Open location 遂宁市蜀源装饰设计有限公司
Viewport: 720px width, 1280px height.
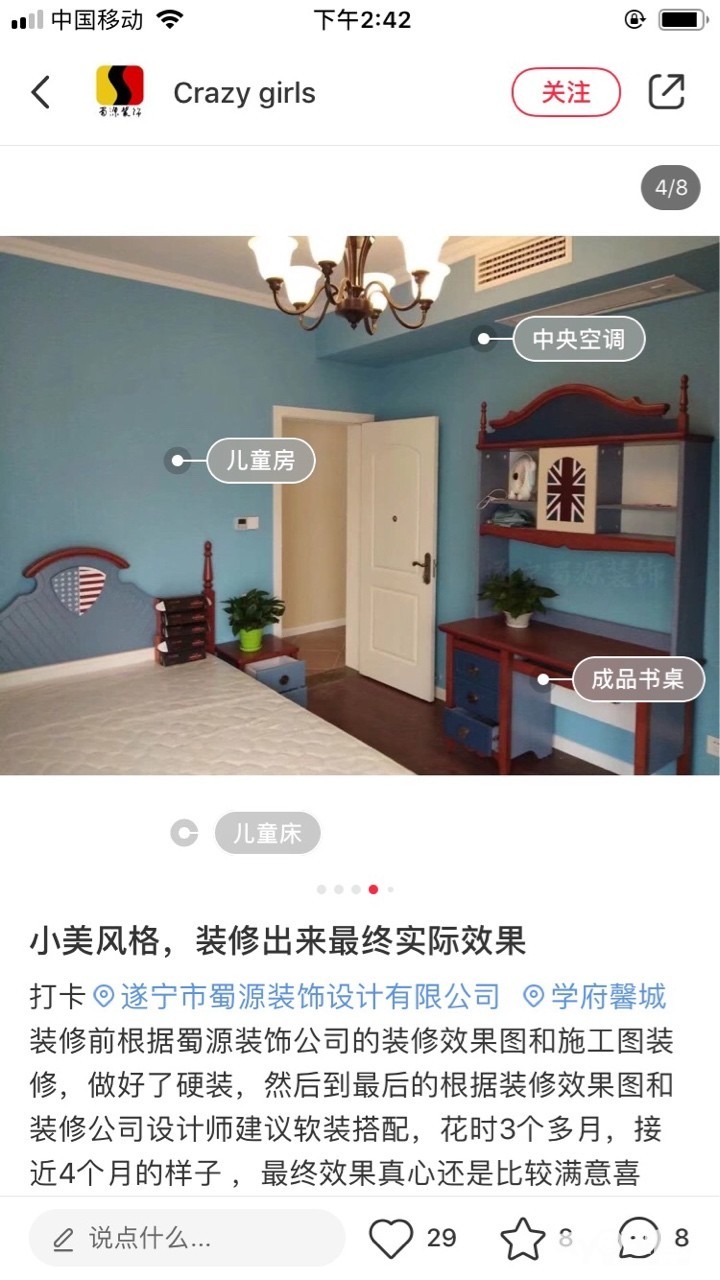(296, 996)
